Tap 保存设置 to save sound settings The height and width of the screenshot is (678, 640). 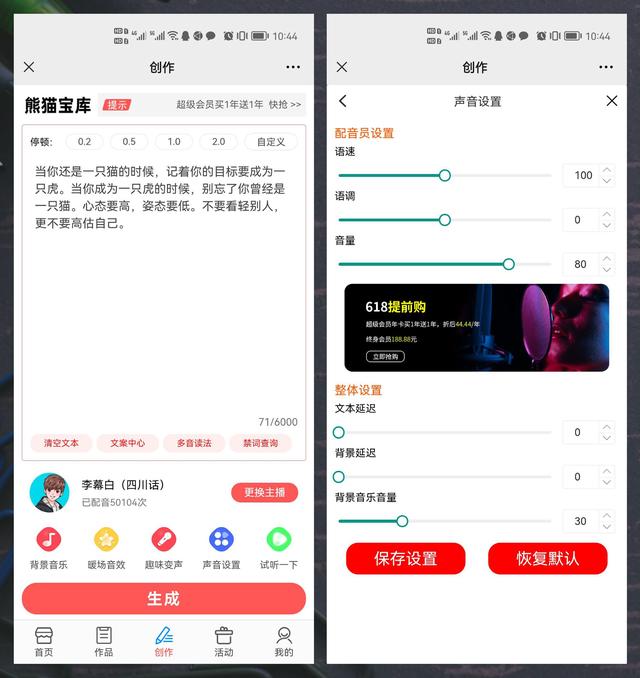click(405, 558)
